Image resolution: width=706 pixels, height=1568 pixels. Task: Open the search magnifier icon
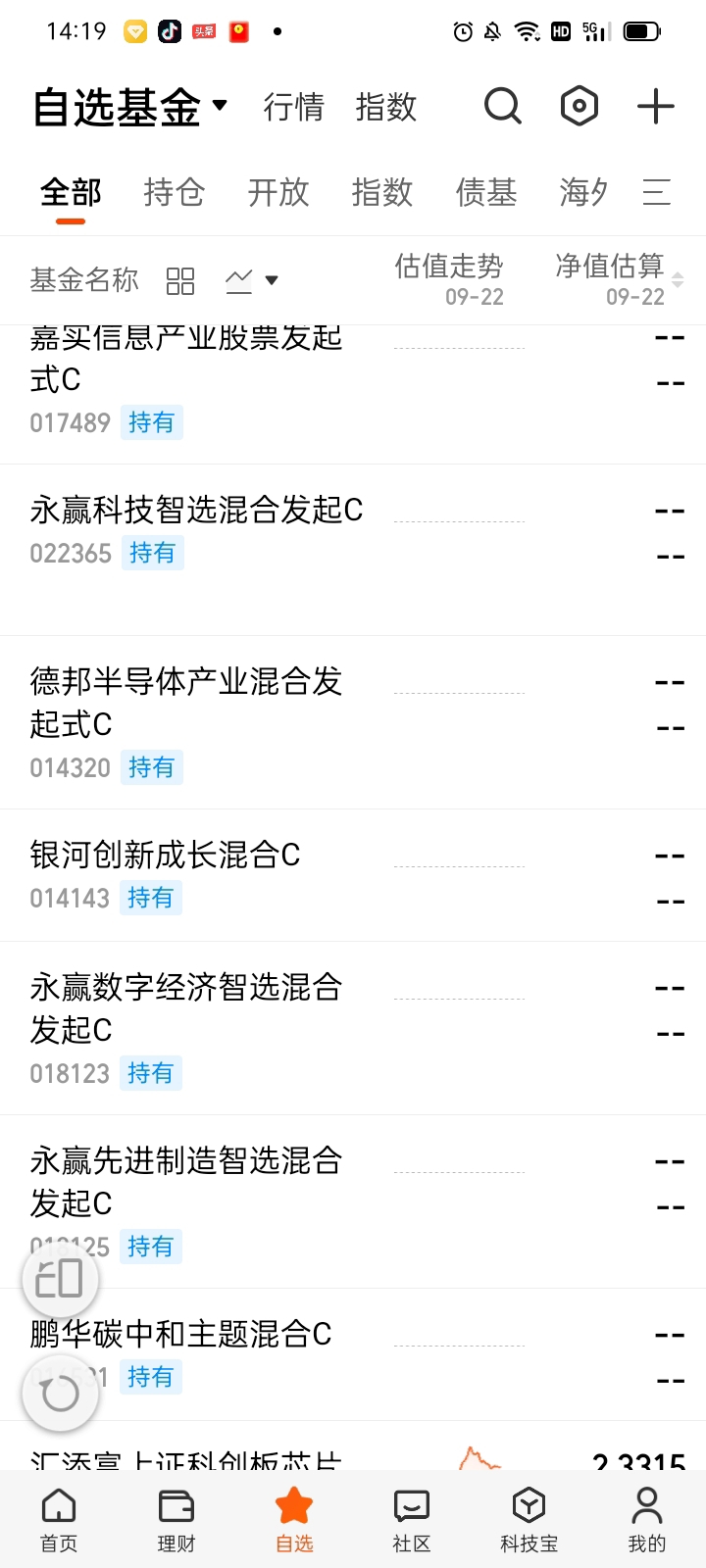coord(503,106)
